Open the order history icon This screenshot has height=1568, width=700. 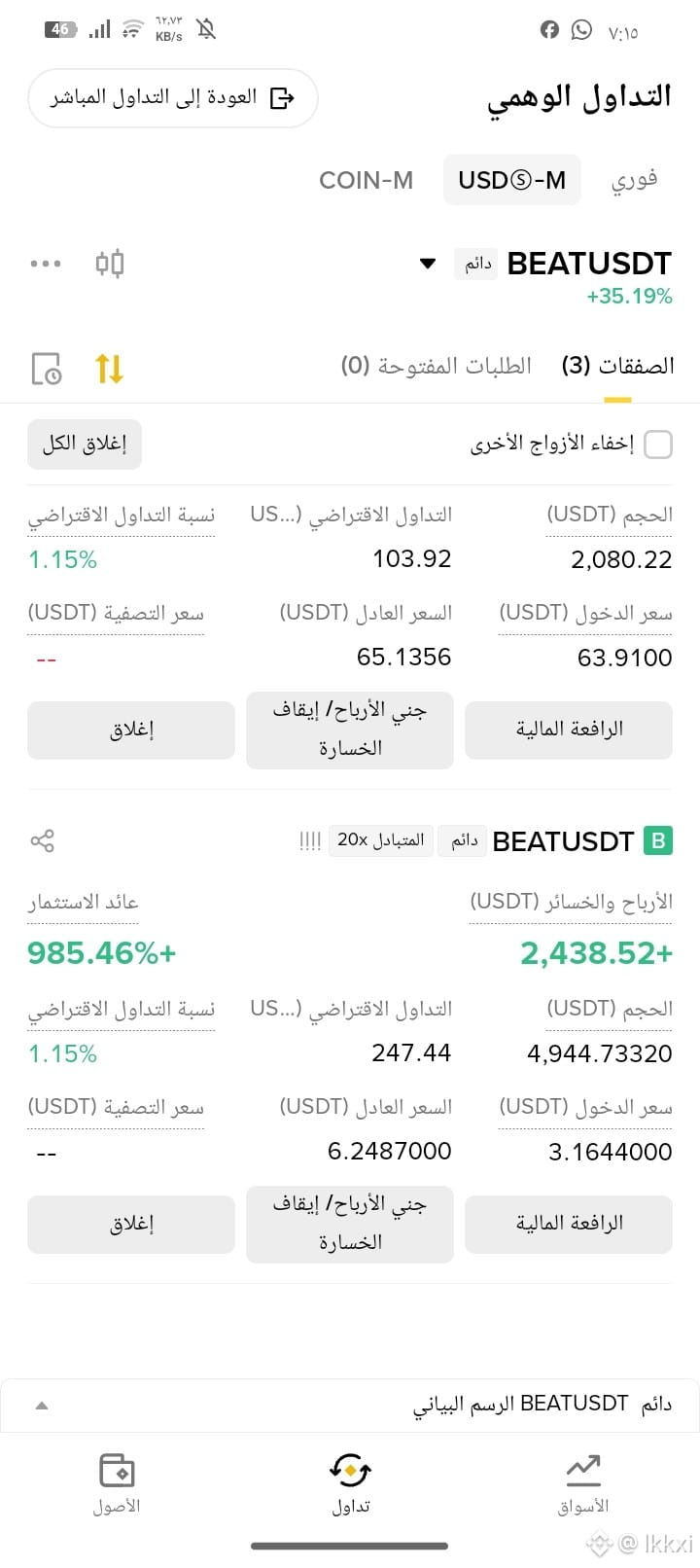(x=46, y=369)
